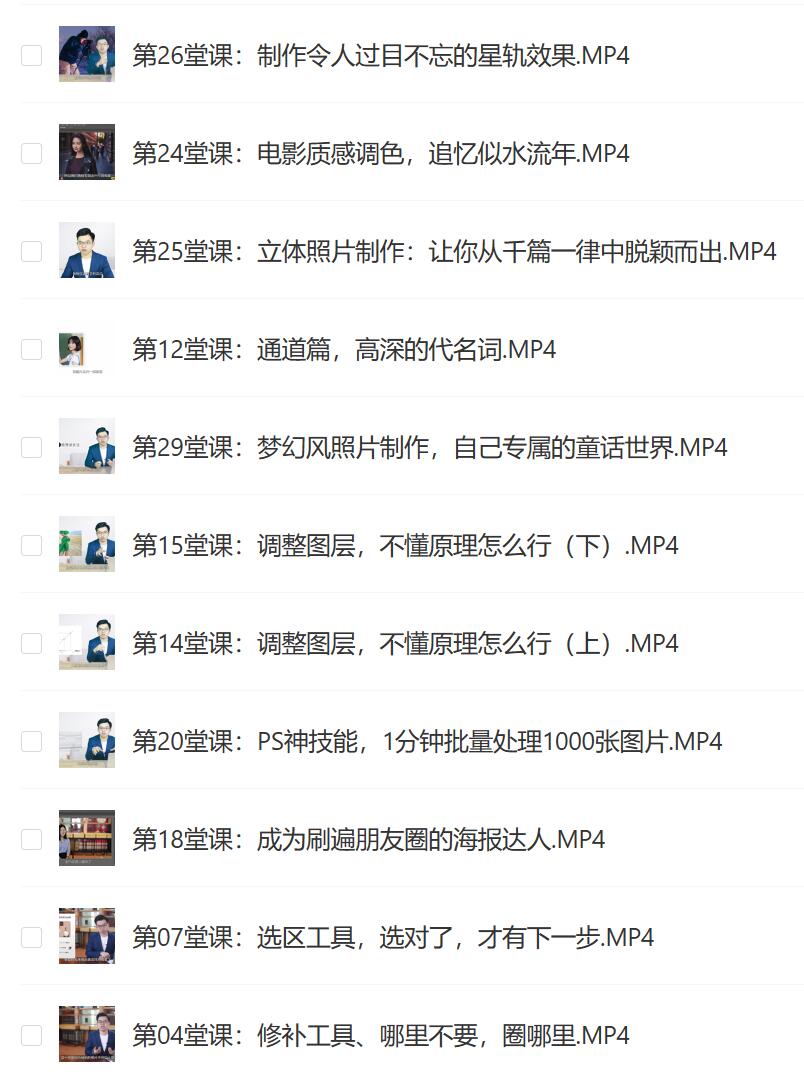The image size is (804, 1080).
Task: Click the 第24堂课 preview thumbnail
Action: 88,154
